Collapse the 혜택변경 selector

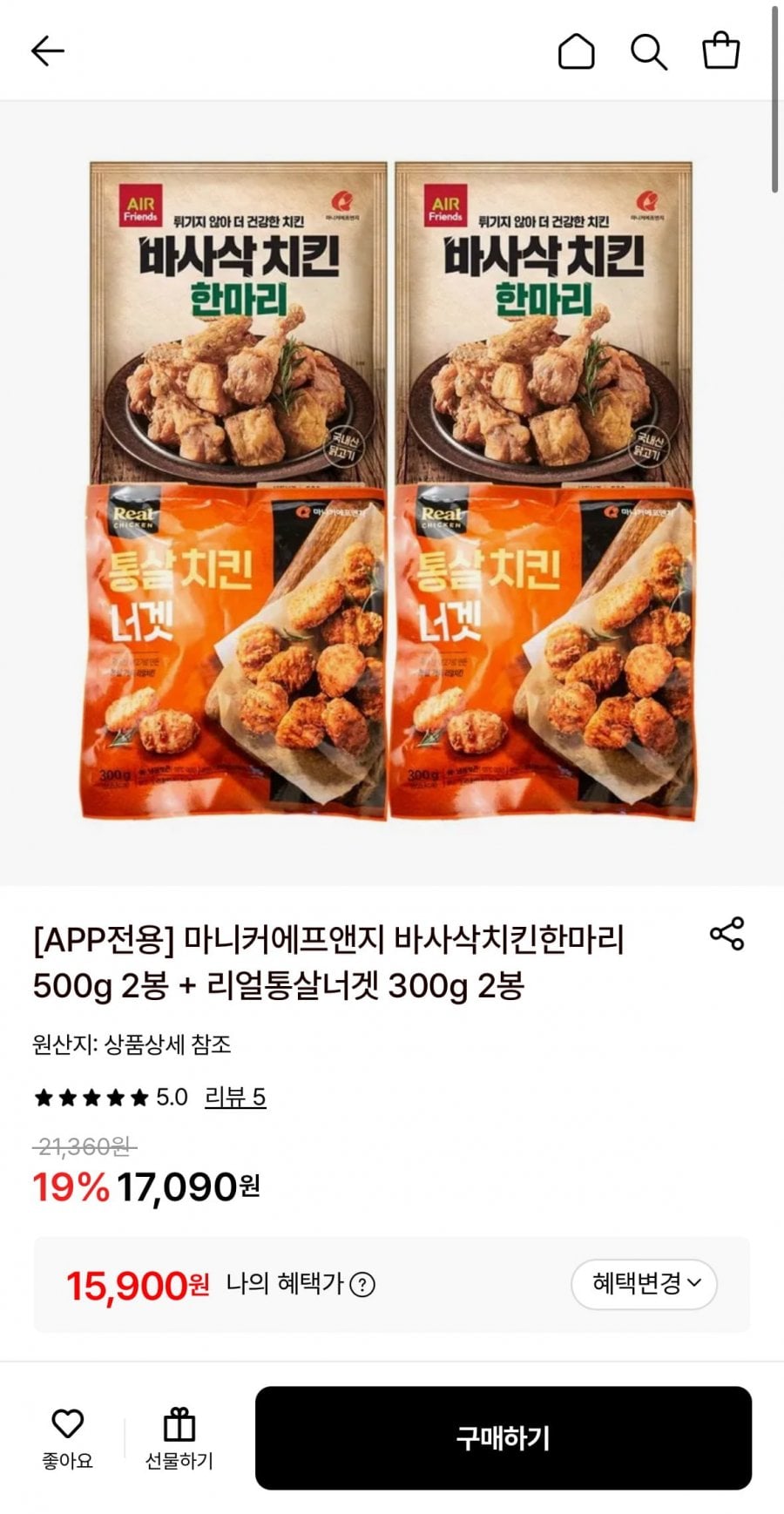coord(643,1284)
